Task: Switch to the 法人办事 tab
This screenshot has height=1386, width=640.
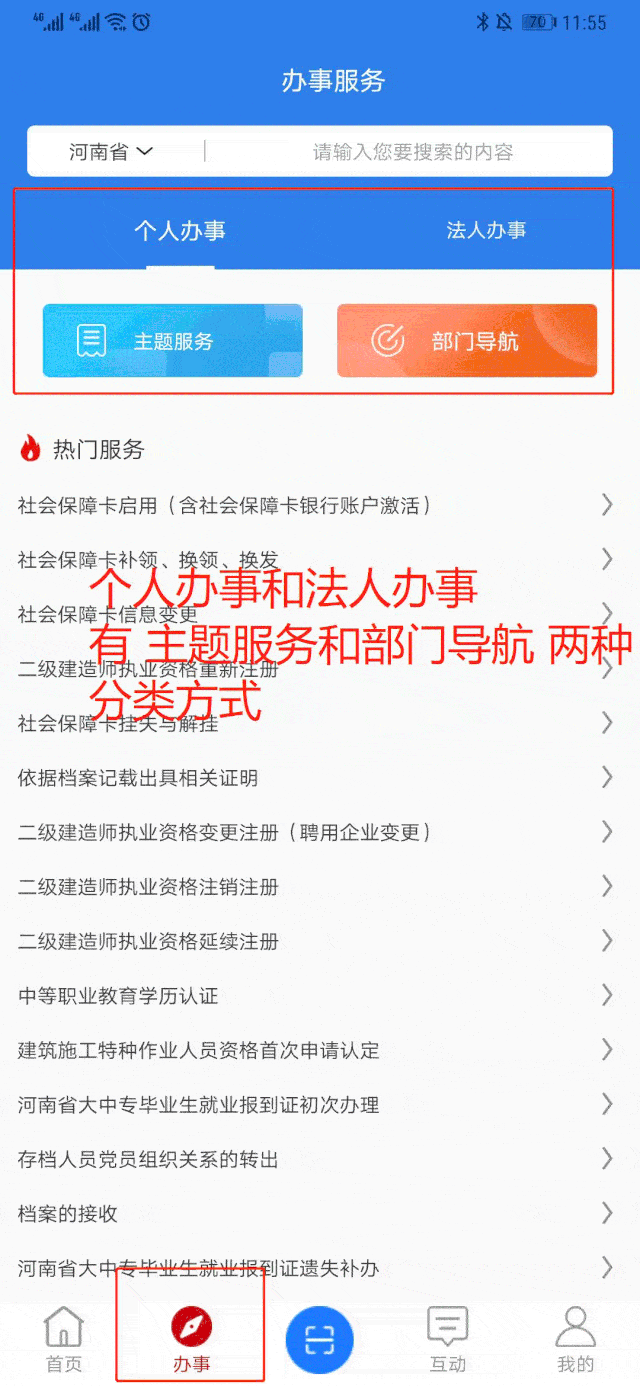Action: click(485, 231)
